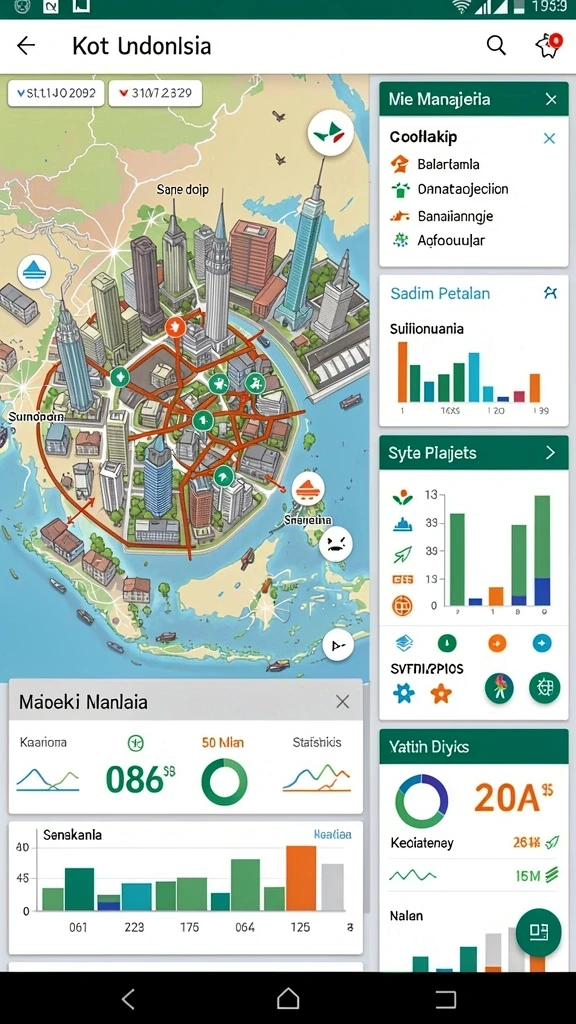Open the notifications icon with red dot
The width and height of the screenshot is (576, 1024).
tap(549, 45)
